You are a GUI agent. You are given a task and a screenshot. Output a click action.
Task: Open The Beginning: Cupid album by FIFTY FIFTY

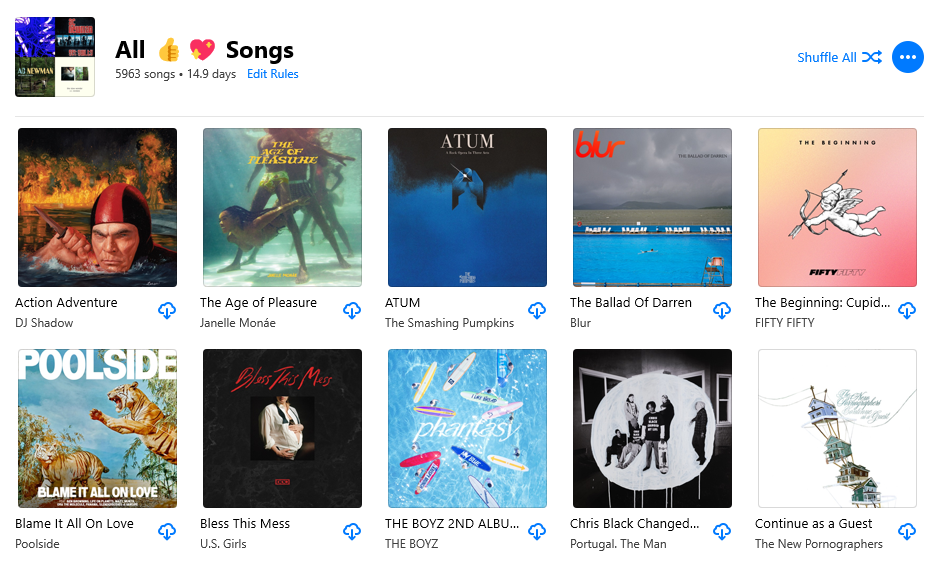click(x=837, y=207)
